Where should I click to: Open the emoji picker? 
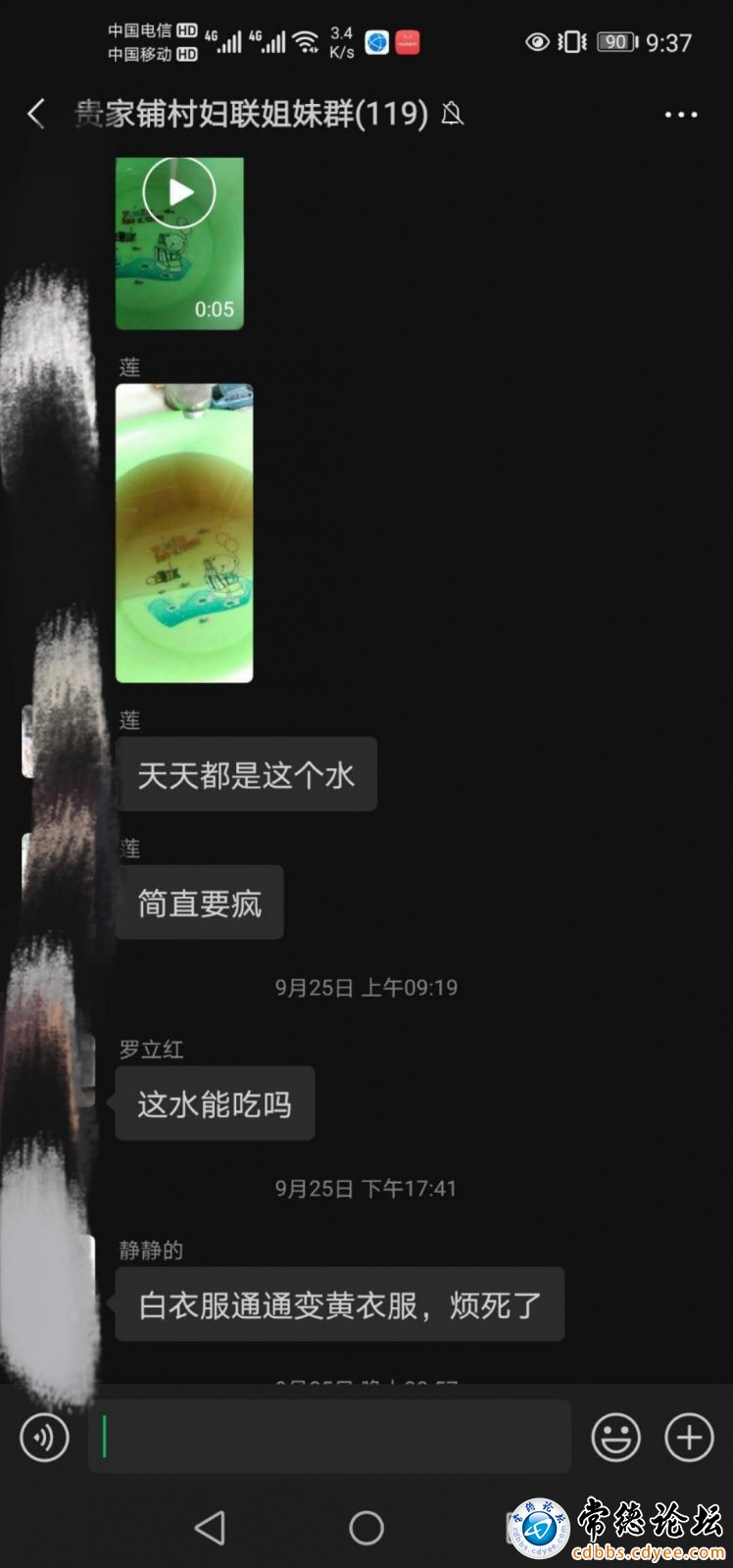click(615, 1438)
